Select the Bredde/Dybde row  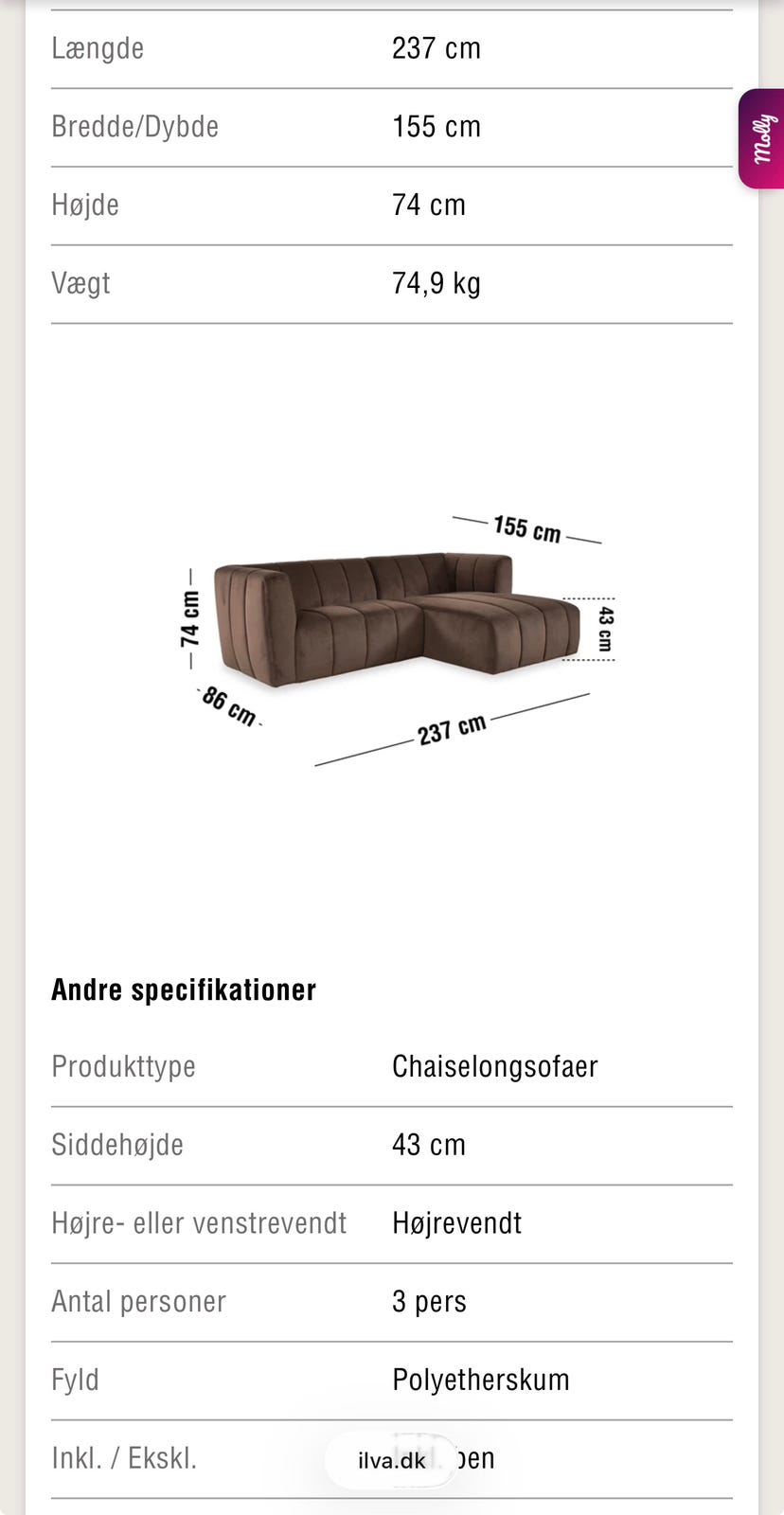pyautogui.click(x=135, y=126)
